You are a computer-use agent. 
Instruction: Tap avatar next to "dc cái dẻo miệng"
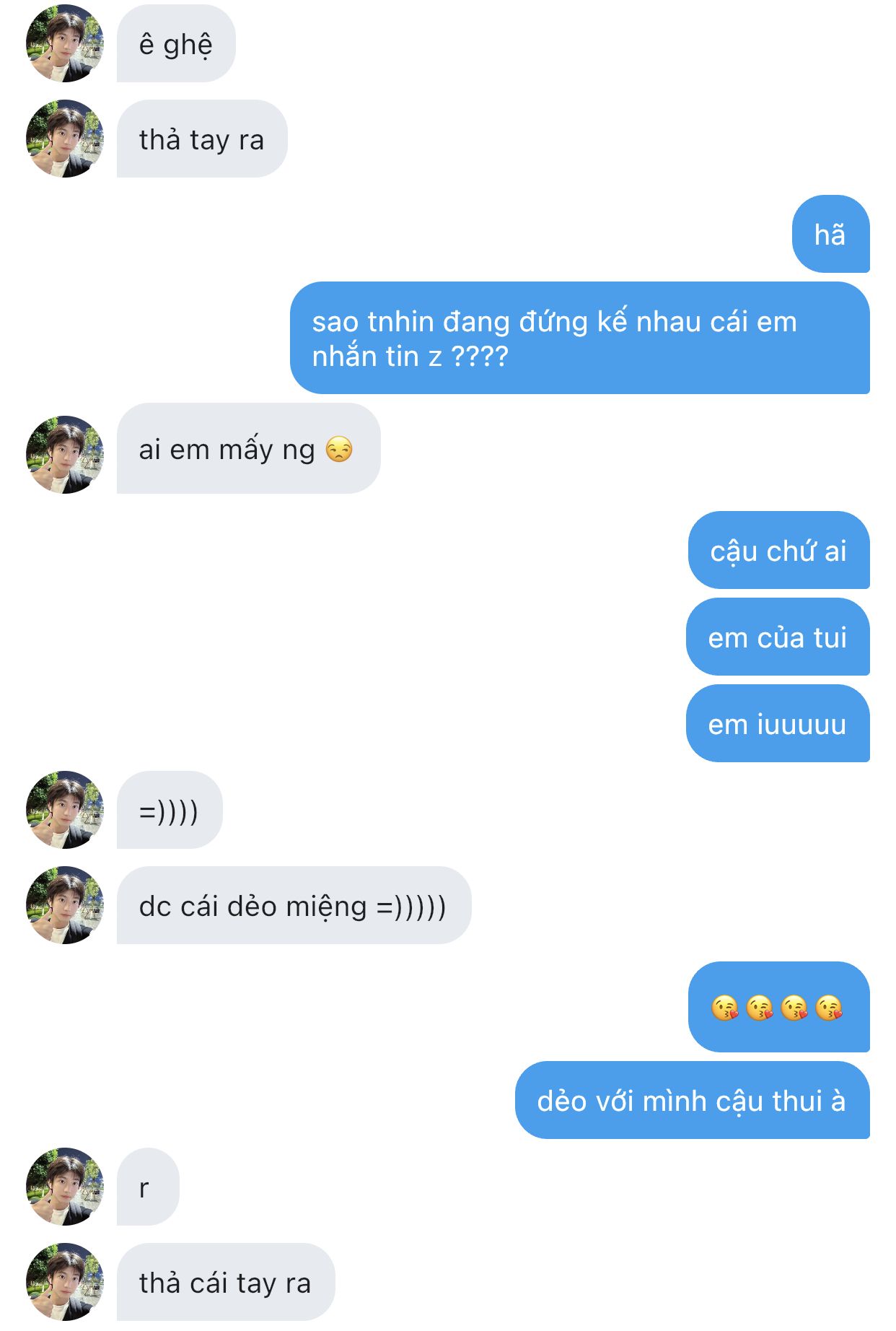[65, 905]
